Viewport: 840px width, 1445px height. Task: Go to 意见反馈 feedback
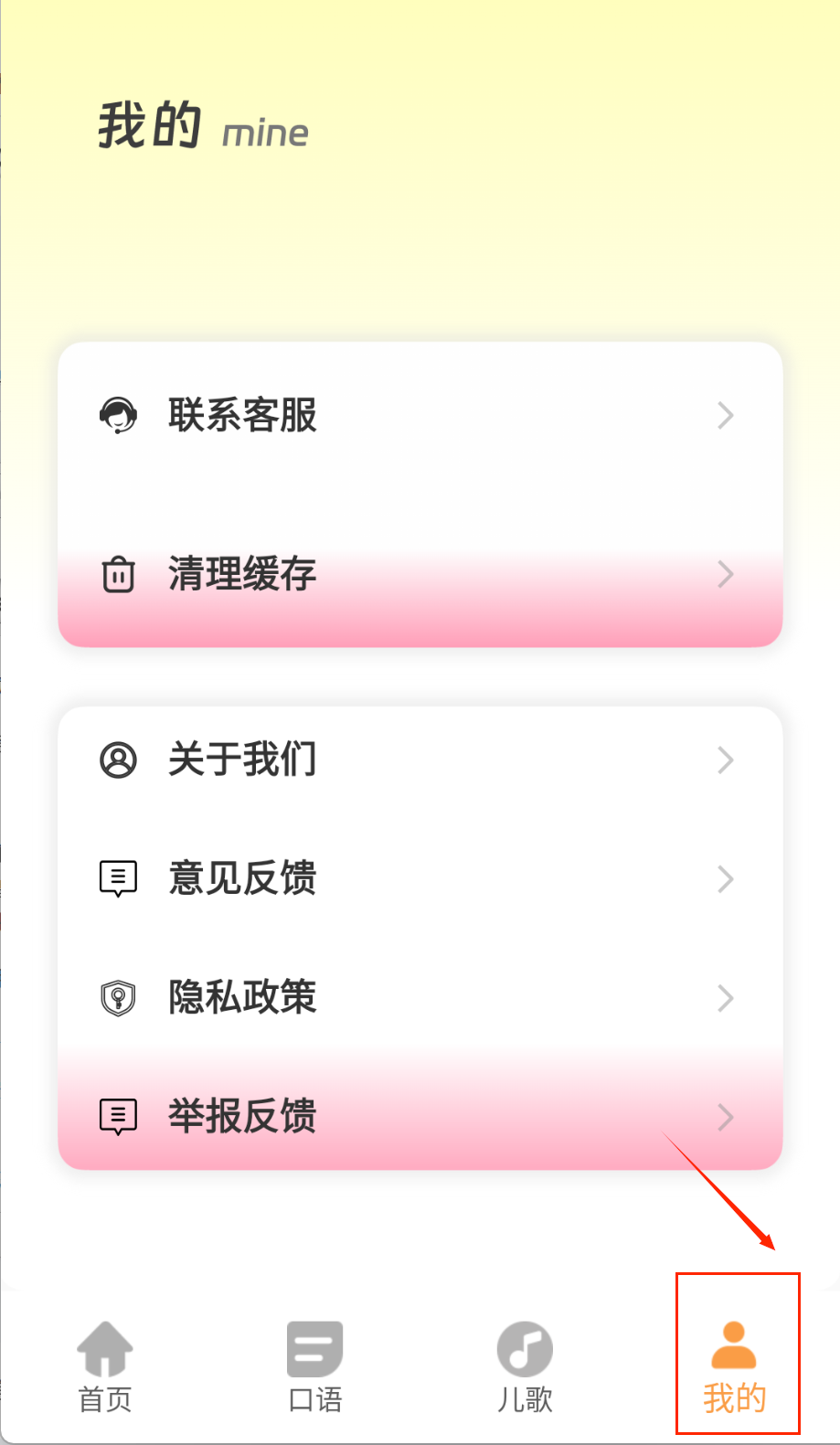tap(420, 879)
